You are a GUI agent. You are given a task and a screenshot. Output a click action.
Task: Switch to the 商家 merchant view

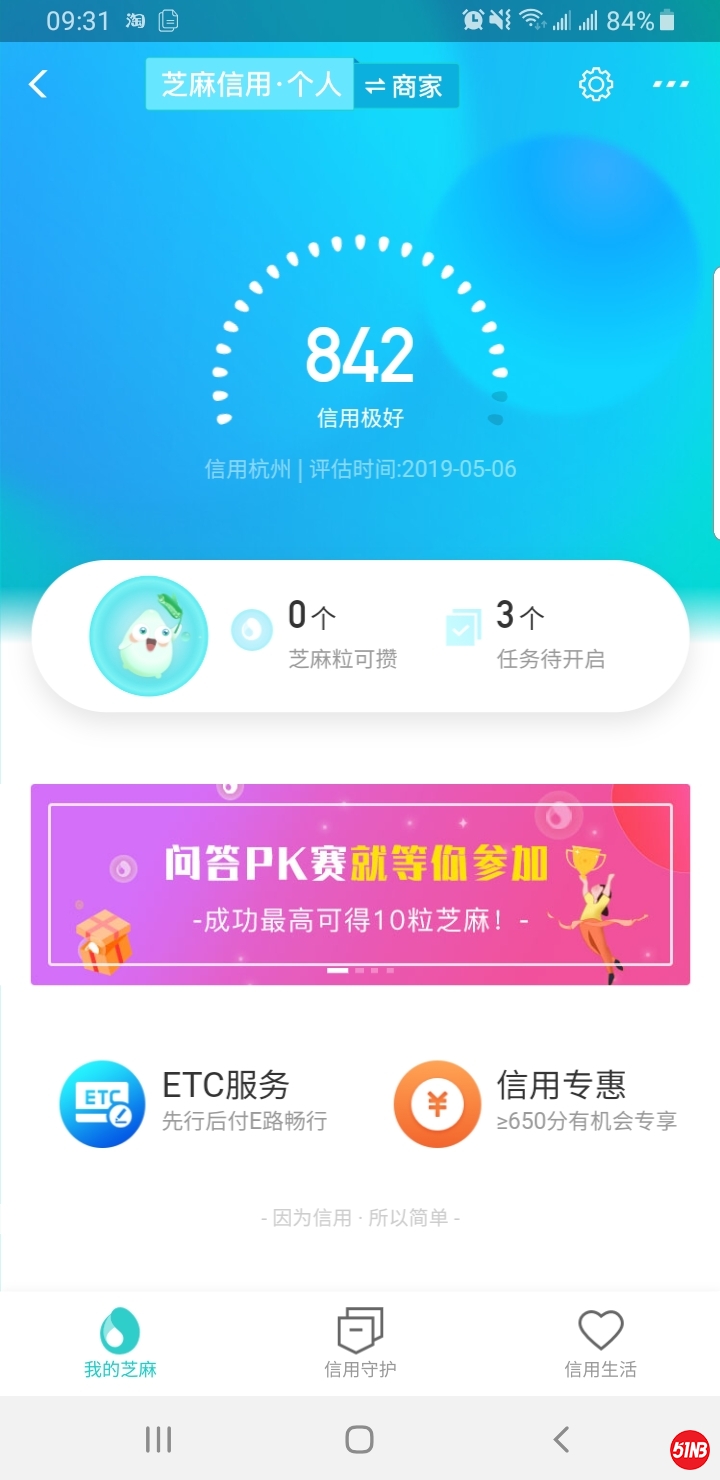(x=406, y=86)
